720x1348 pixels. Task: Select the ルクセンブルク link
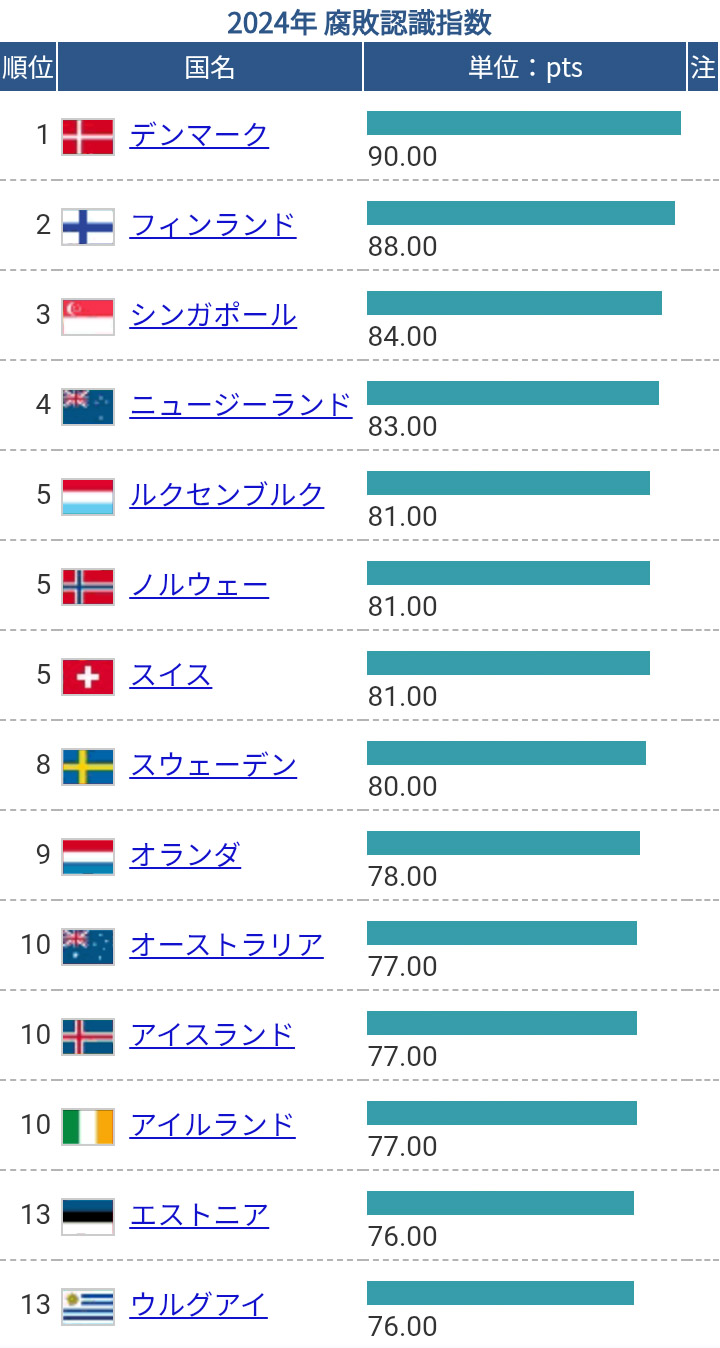pos(227,495)
